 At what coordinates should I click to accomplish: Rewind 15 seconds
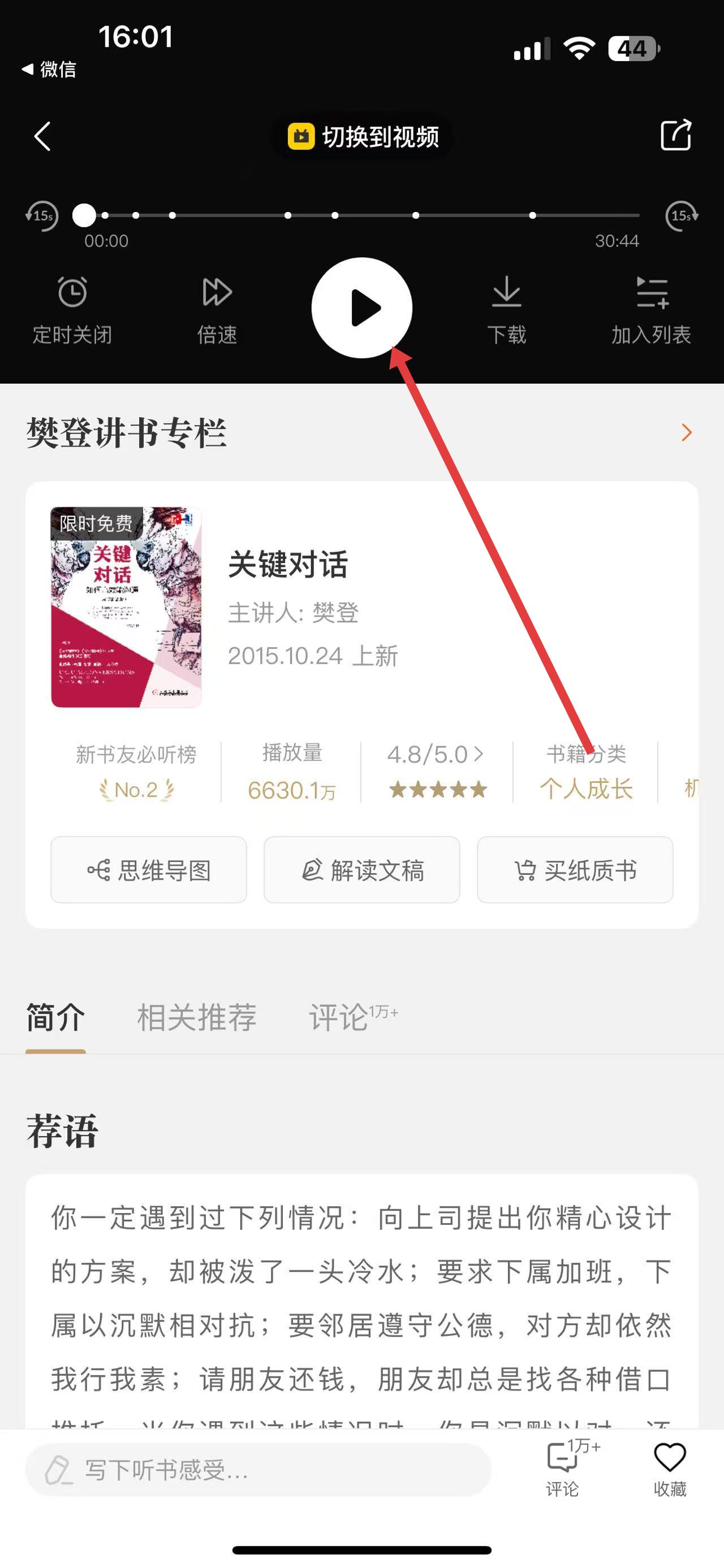click(x=41, y=215)
